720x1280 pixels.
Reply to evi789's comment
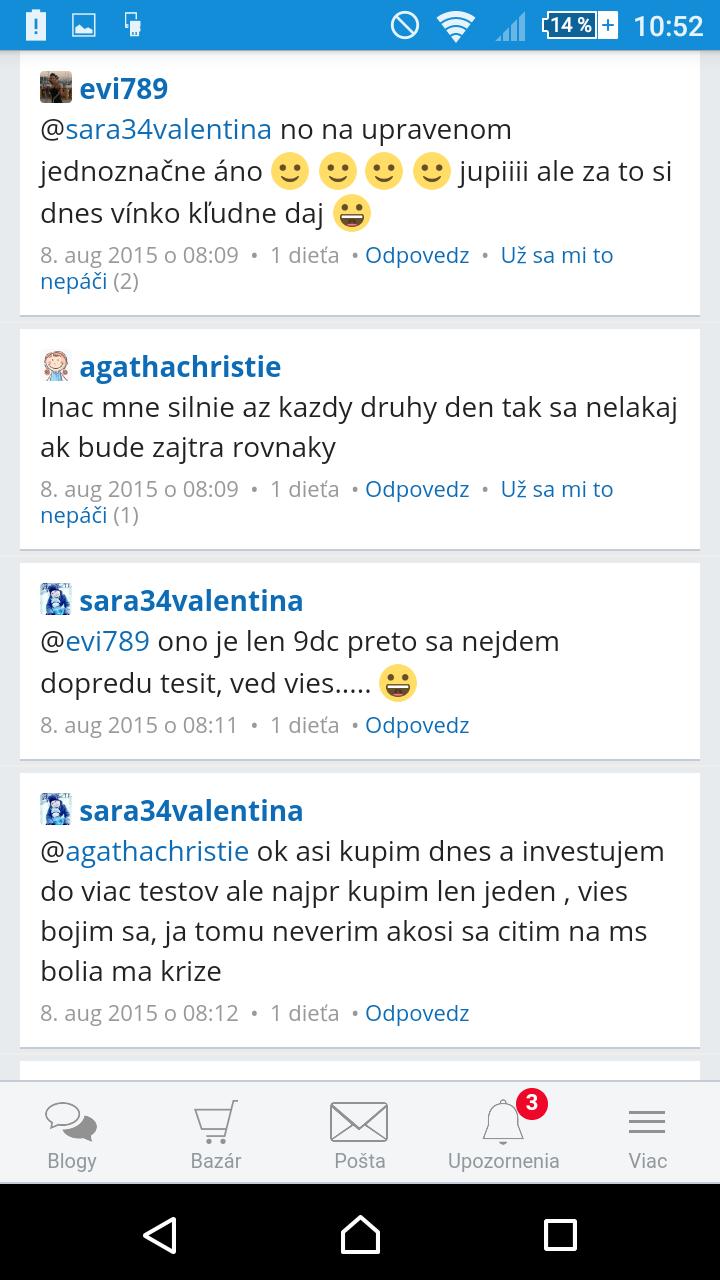417,255
